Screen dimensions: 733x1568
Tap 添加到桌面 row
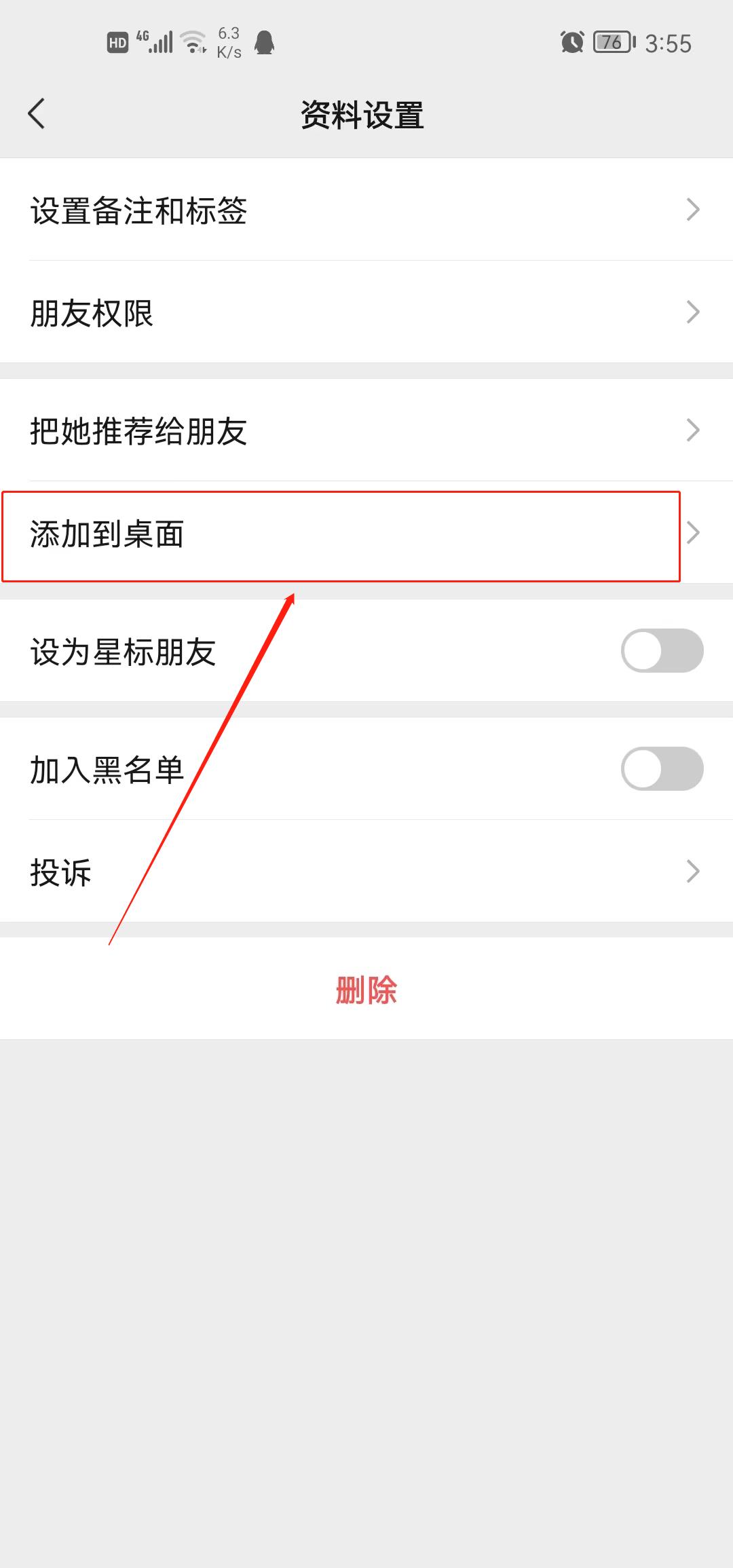tap(366, 533)
